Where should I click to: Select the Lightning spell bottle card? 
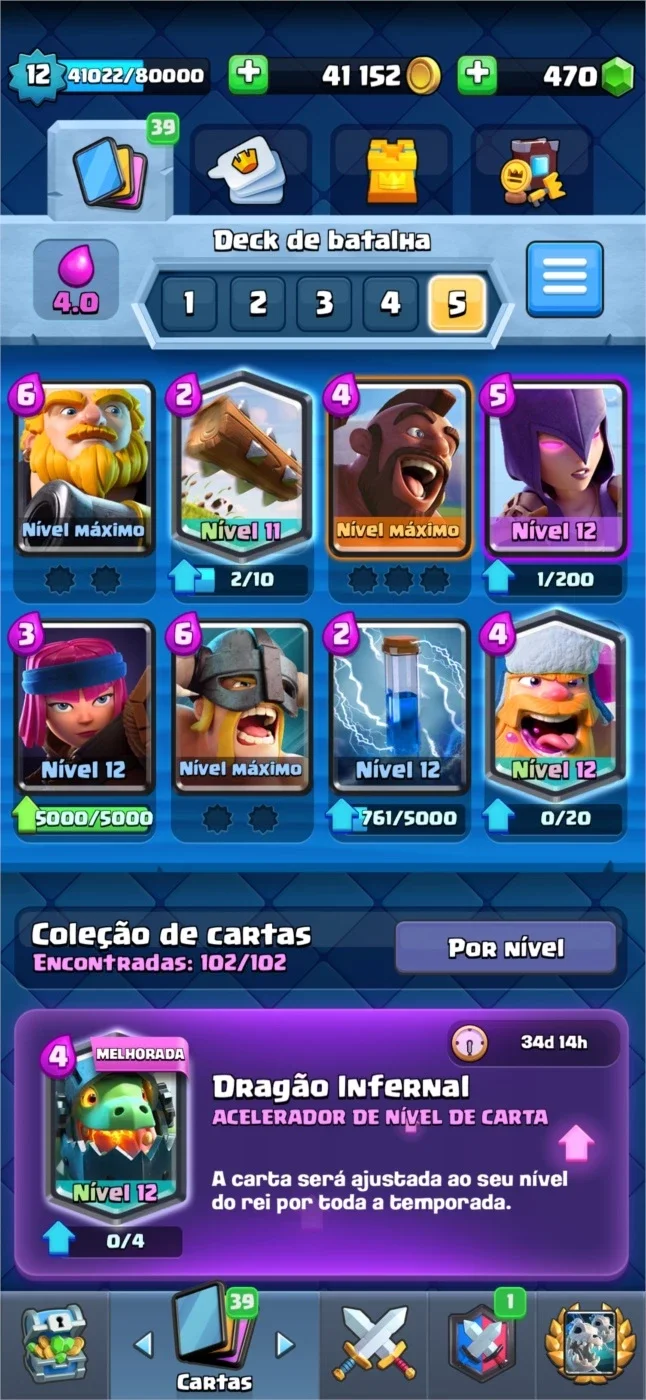coord(400,708)
